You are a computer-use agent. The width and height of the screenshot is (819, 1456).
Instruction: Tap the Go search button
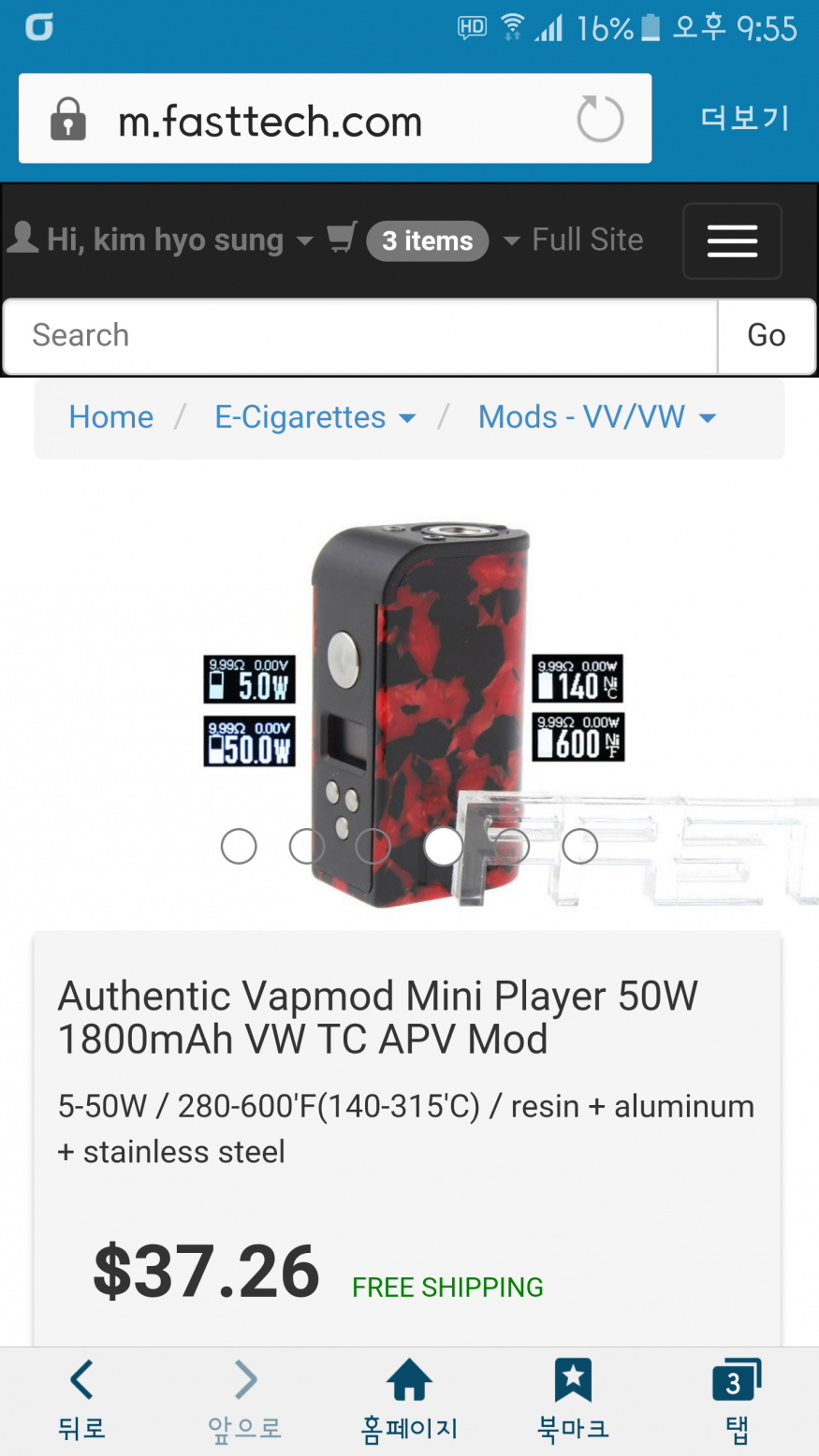(766, 336)
